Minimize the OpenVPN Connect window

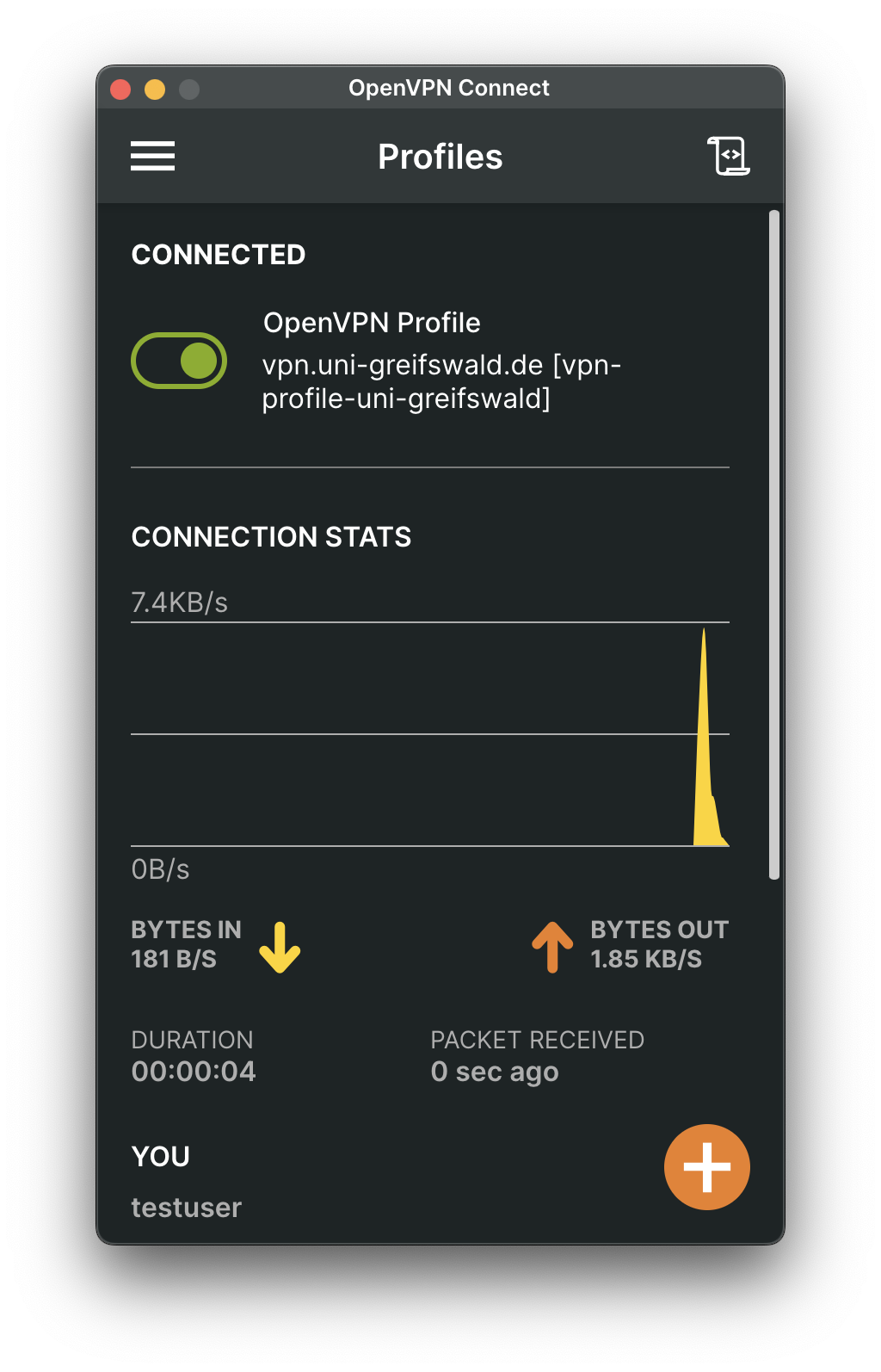tap(155, 90)
